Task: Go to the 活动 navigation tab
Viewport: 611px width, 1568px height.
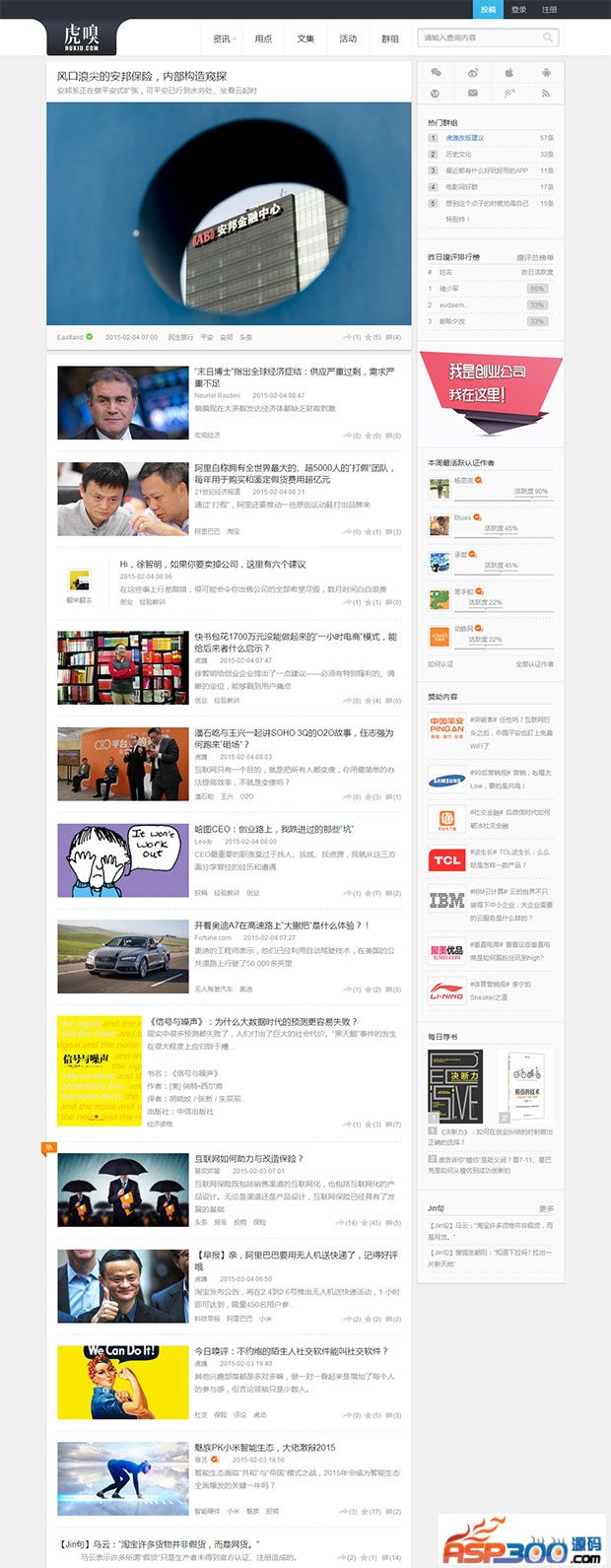Action: point(348,38)
